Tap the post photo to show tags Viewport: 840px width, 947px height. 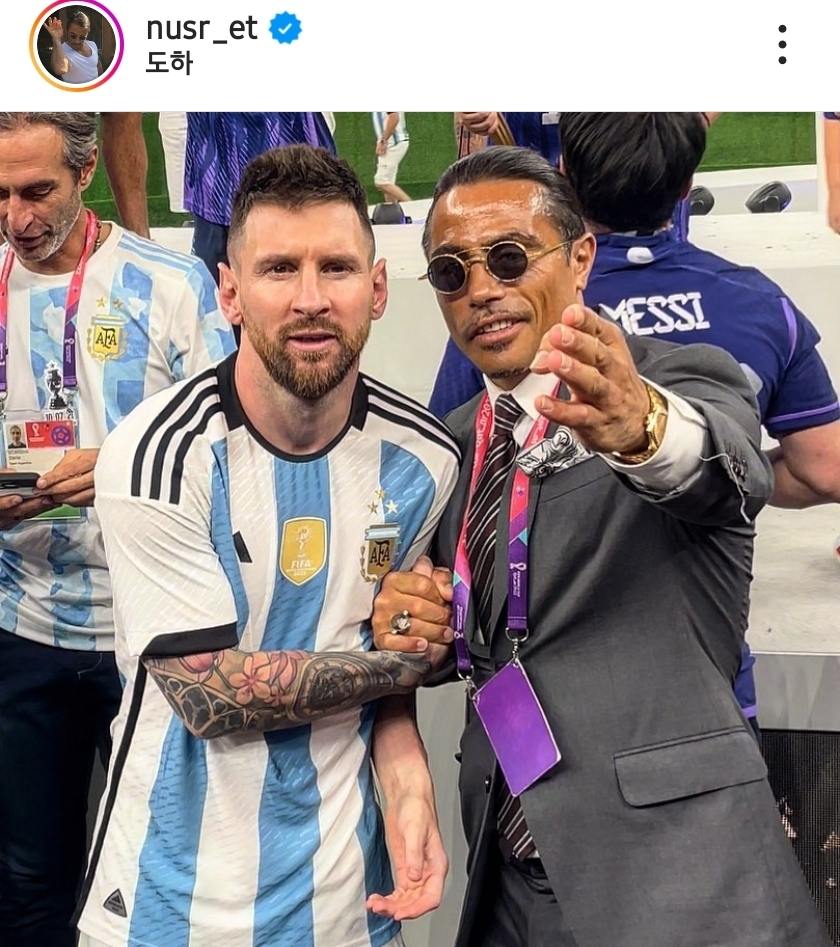click(420, 530)
